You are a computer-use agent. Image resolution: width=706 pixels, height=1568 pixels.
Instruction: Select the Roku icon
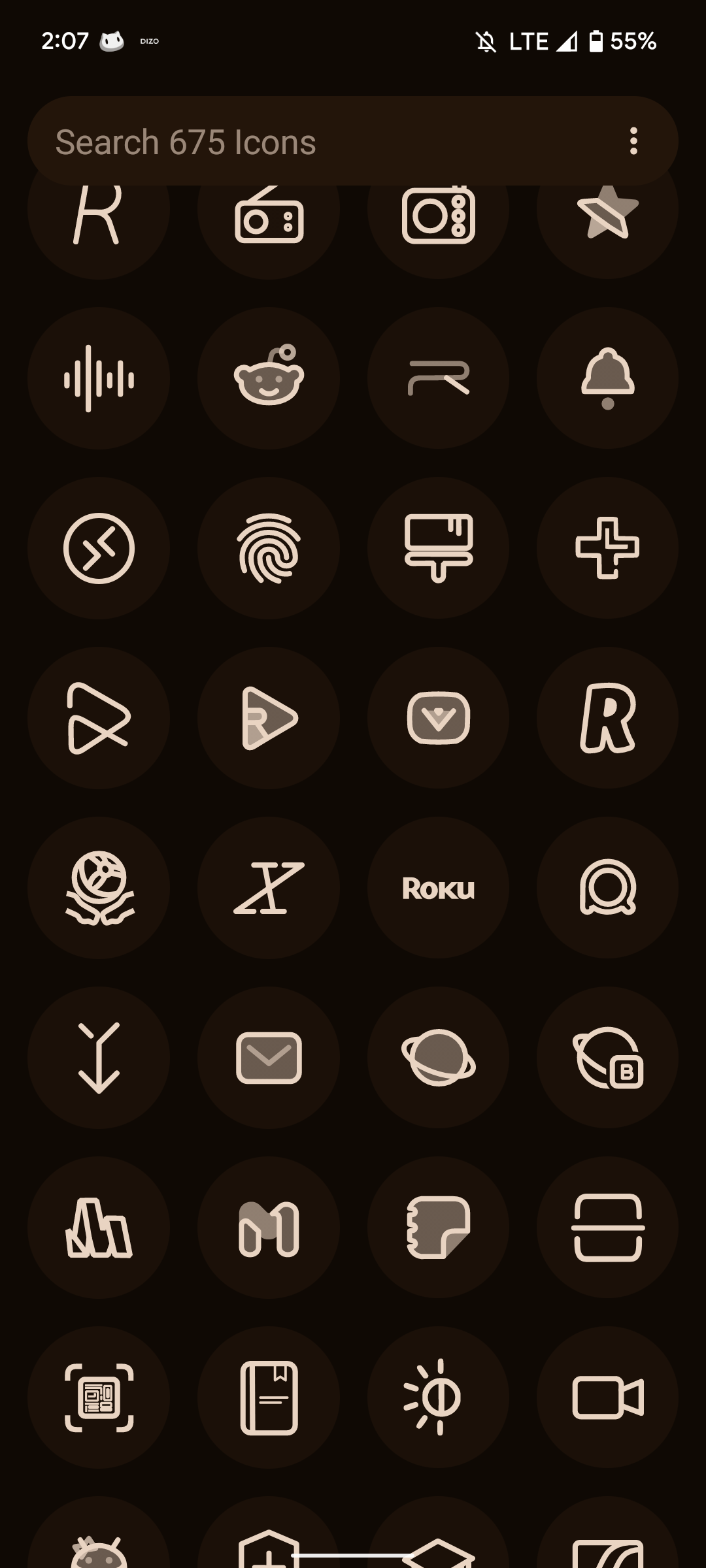pyautogui.click(x=438, y=888)
